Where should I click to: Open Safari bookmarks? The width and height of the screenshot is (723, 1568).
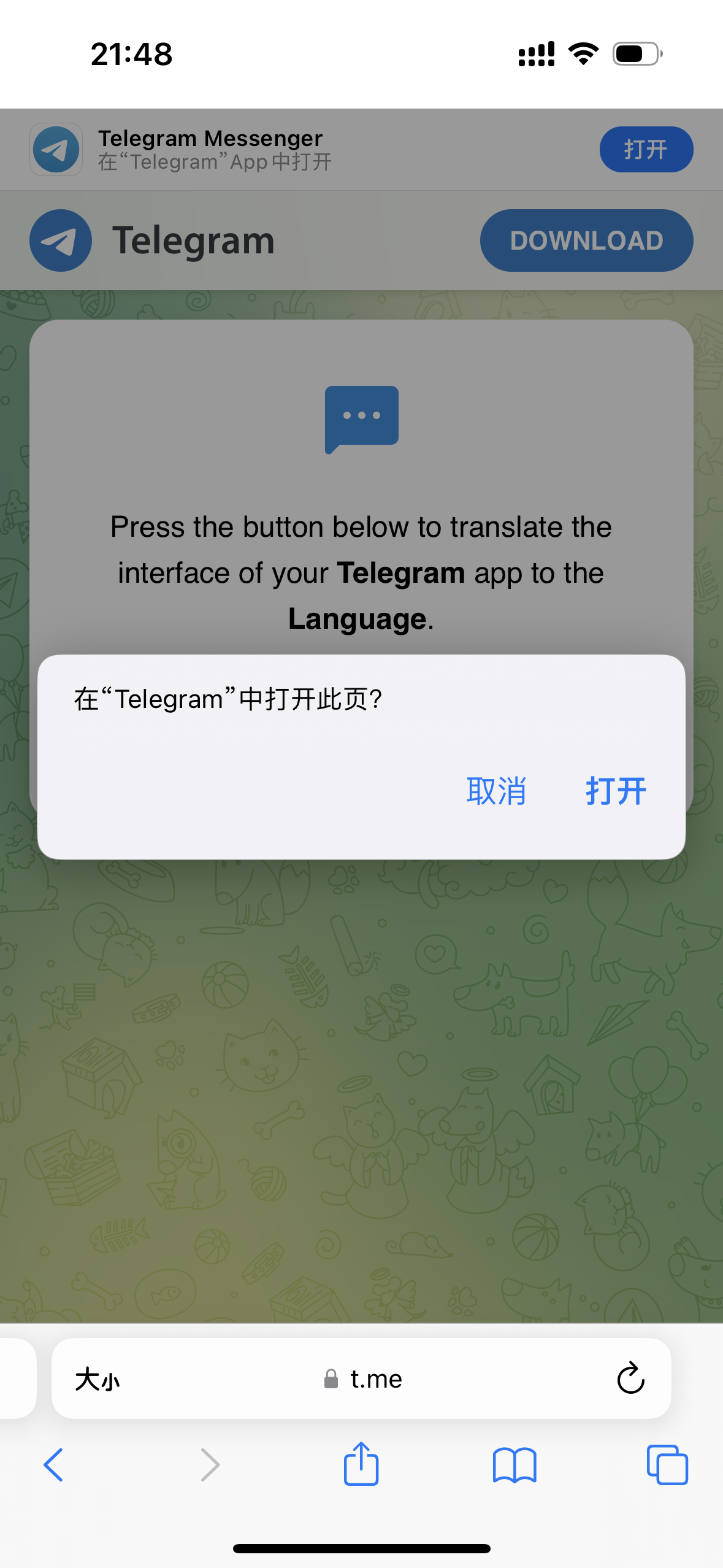514,1465
